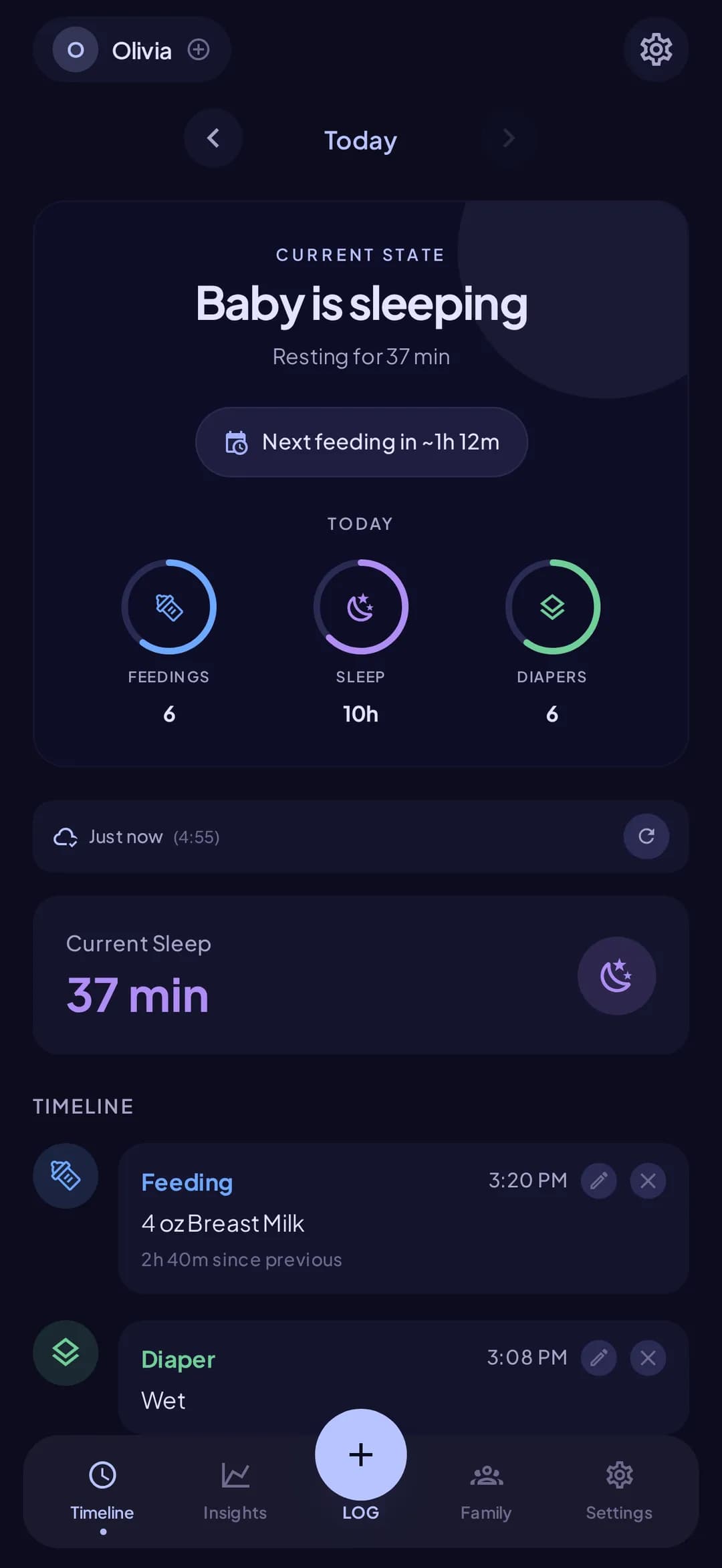This screenshot has width=722, height=1568.
Task: Delete the 3:20 PM Feeding entry
Action: [648, 1181]
